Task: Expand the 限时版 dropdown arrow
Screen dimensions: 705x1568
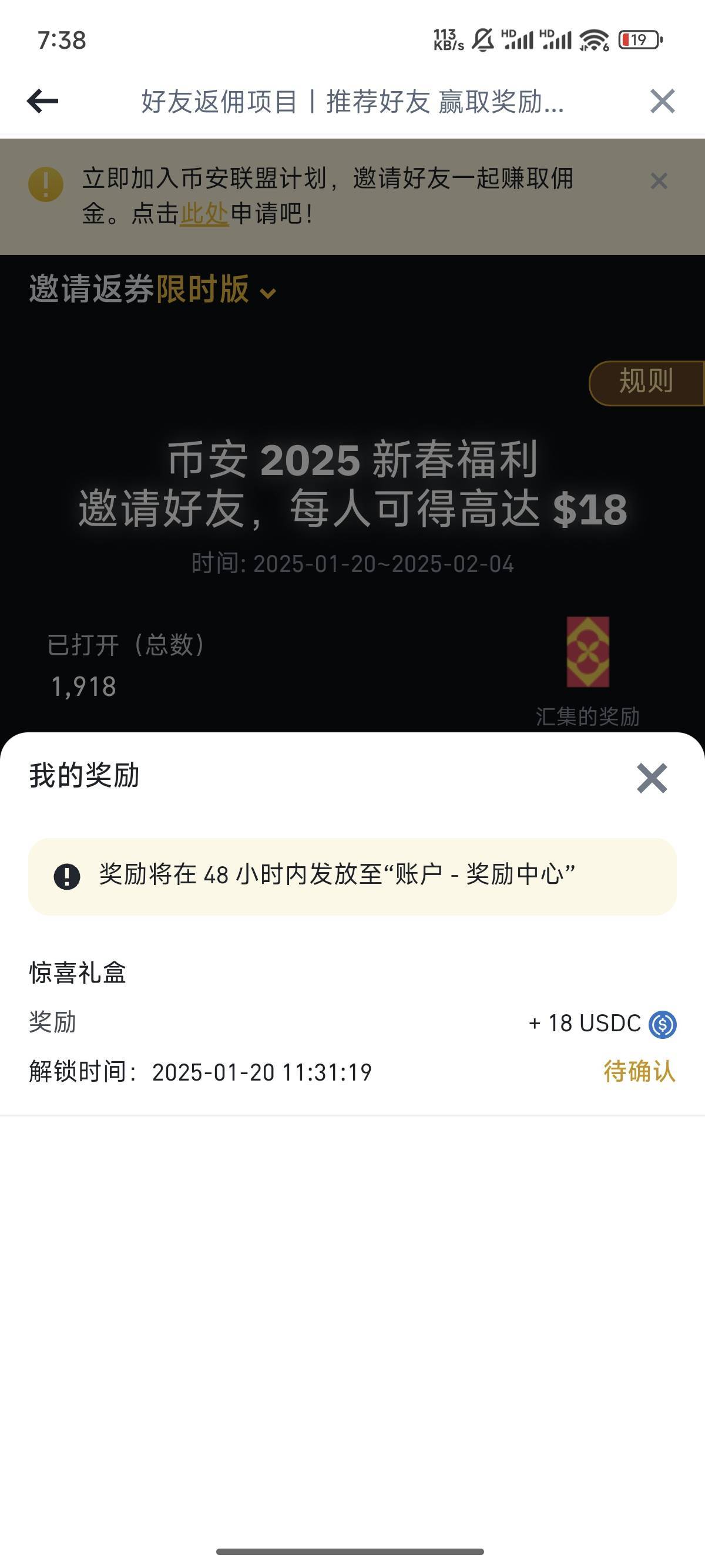Action: (269, 294)
